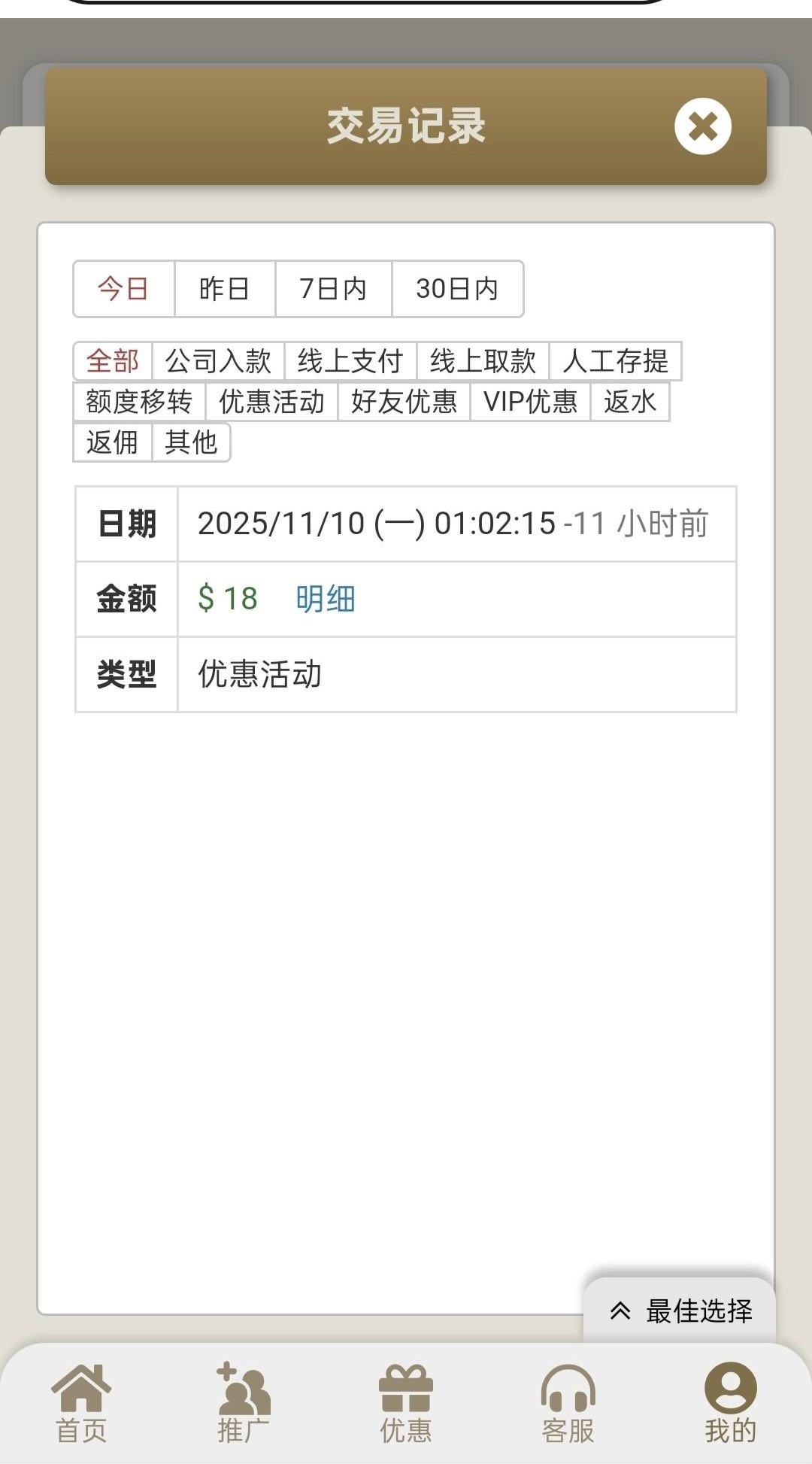Close the 交易记录 dialog
Image resolution: width=812 pixels, height=1464 pixels.
(702, 126)
